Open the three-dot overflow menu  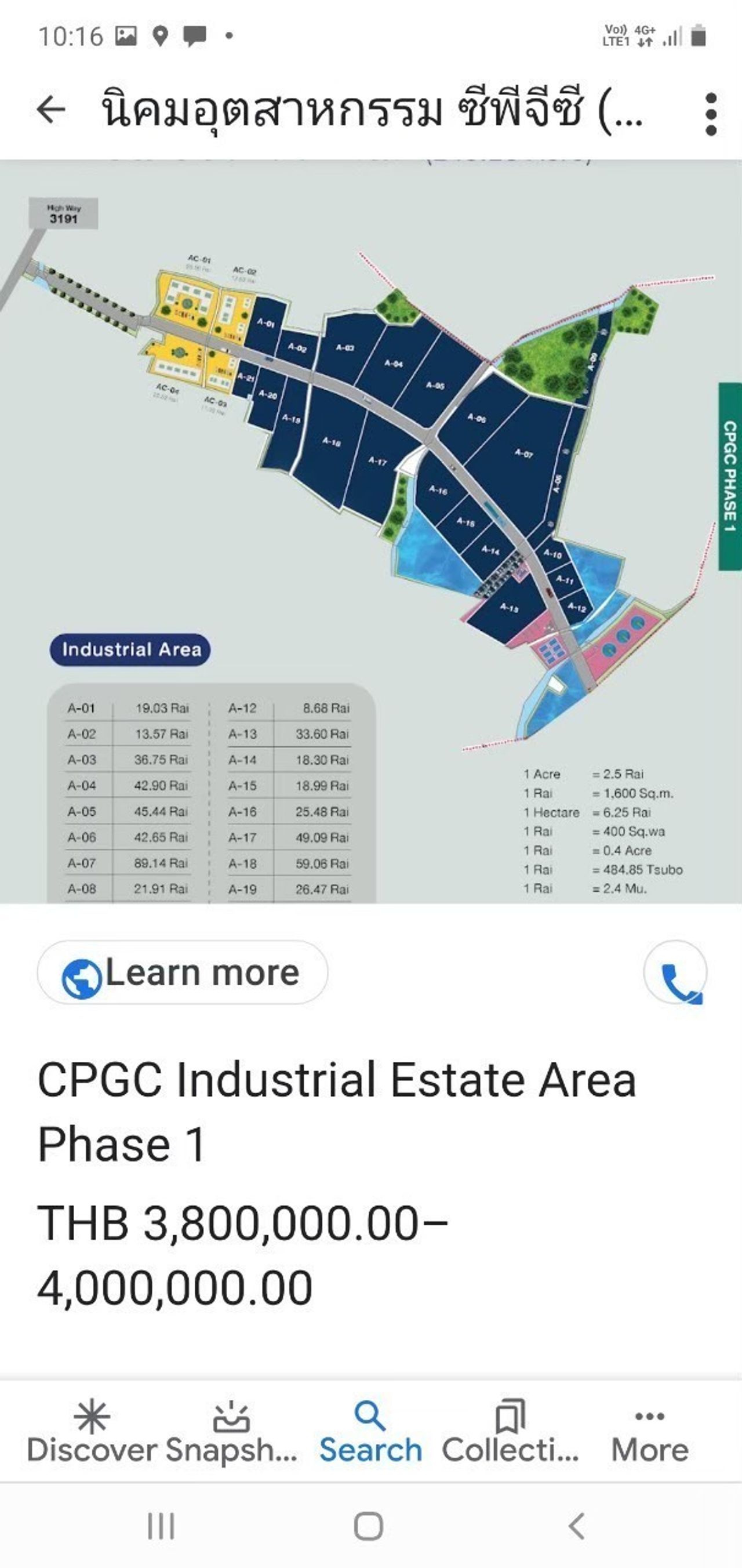click(710, 114)
